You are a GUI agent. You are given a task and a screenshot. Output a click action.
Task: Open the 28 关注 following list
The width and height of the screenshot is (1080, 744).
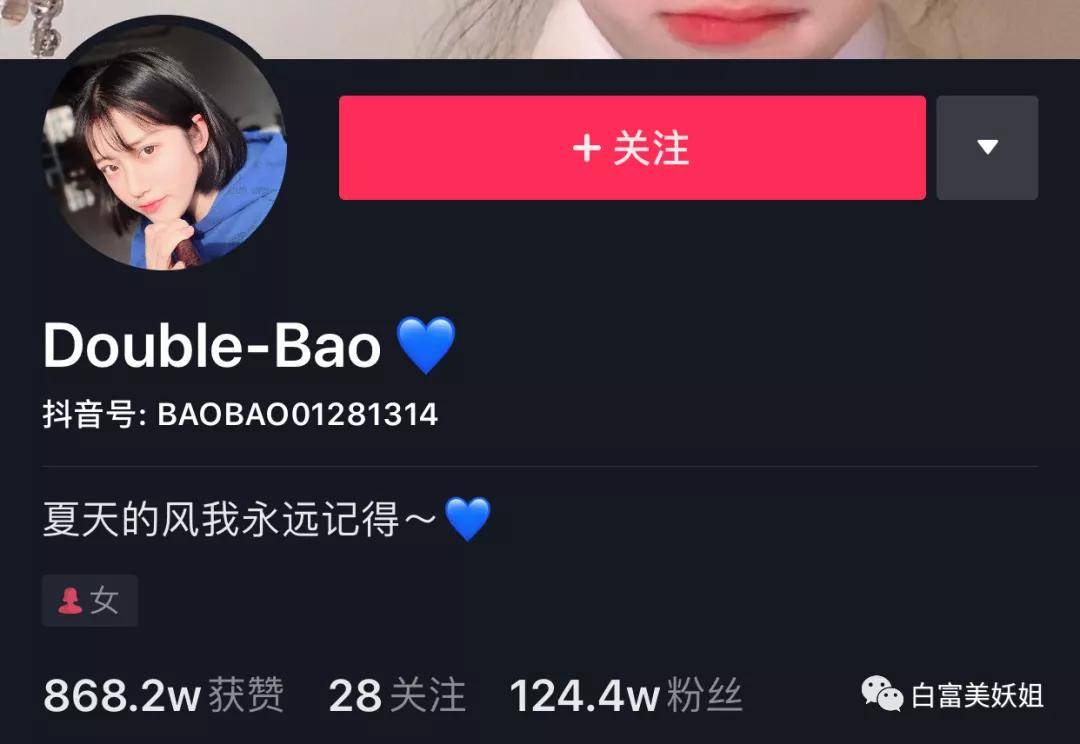pos(397,695)
